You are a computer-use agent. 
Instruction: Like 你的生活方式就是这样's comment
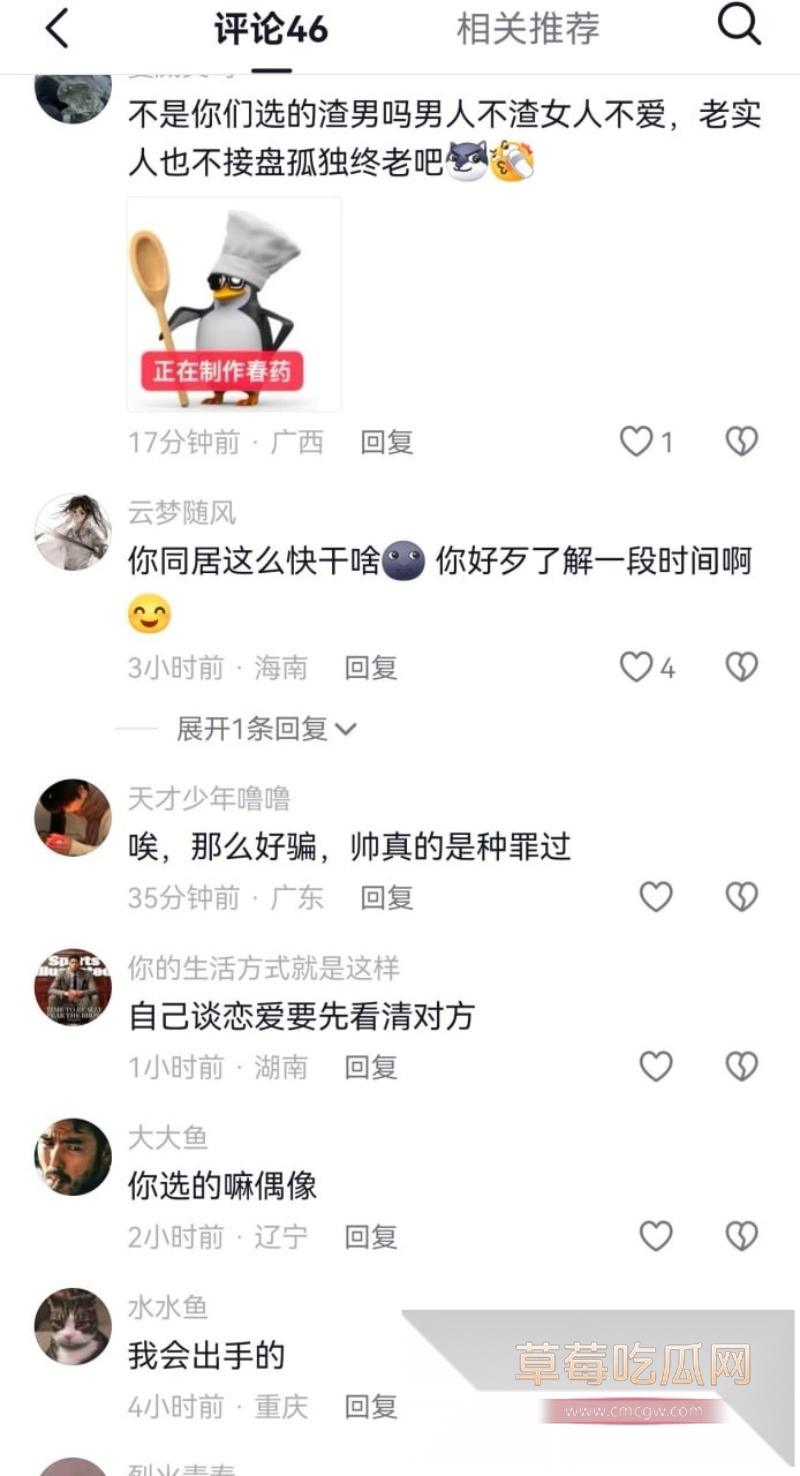(655, 1066)
